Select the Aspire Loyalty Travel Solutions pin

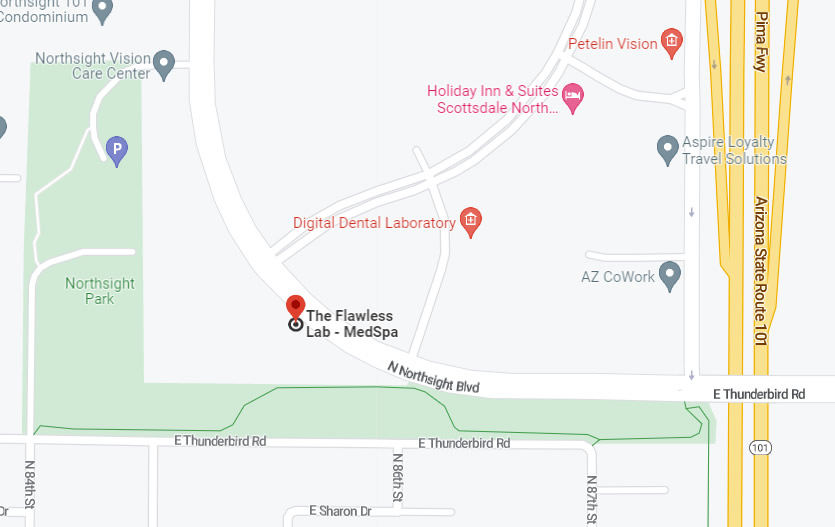tap(668, 149)
